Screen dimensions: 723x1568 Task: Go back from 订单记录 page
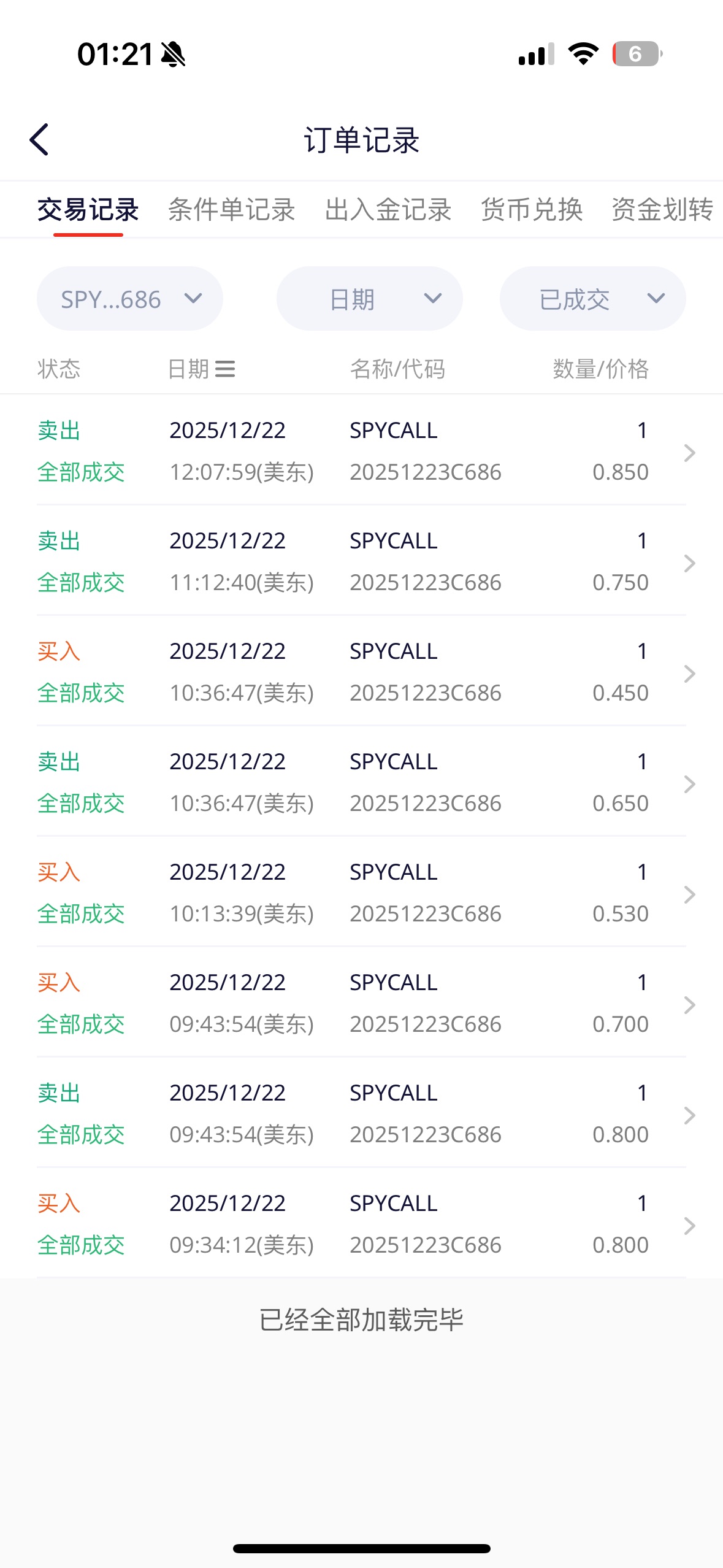[x=39, y=140]
